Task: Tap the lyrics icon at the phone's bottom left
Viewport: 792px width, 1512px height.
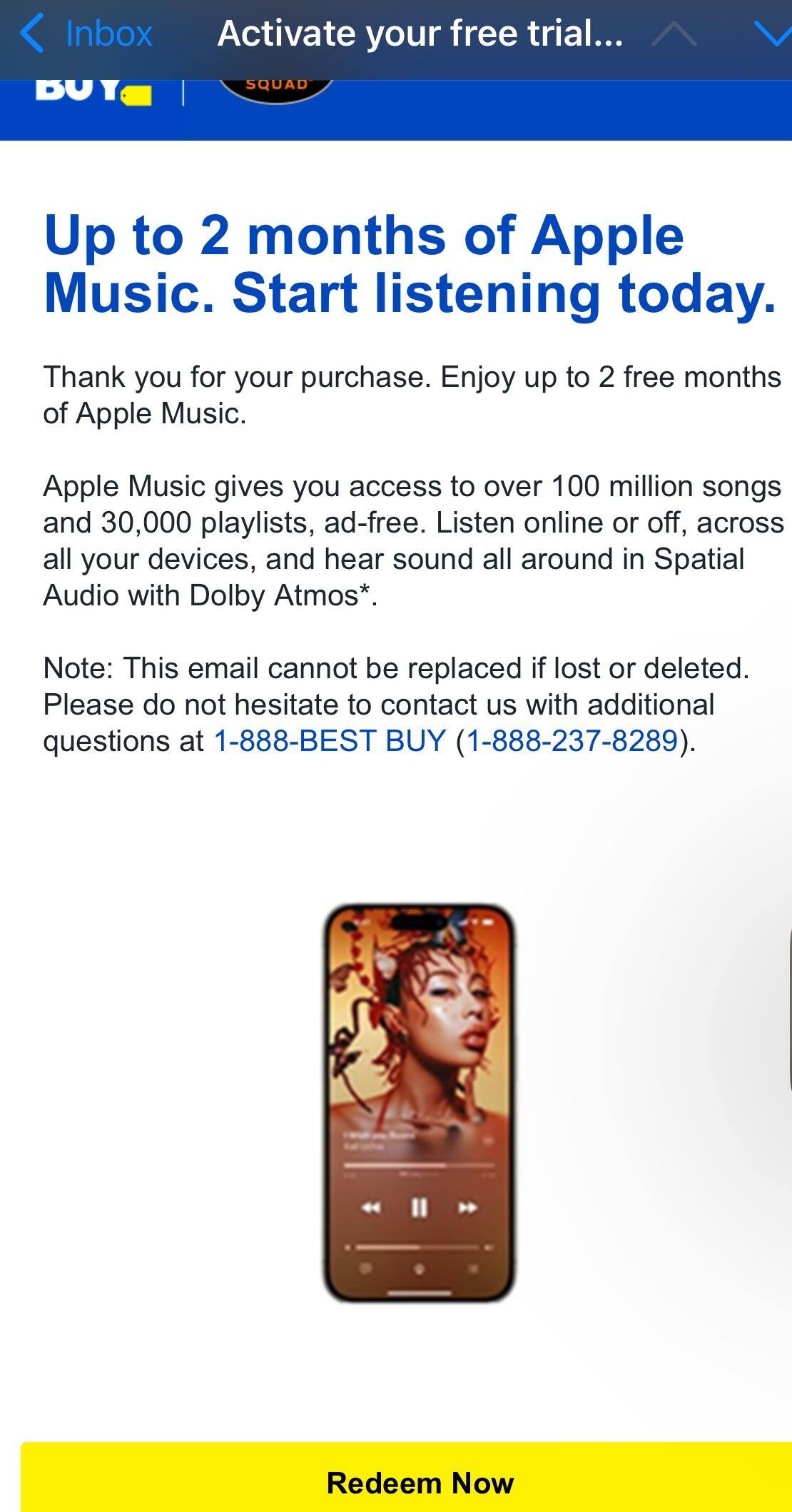Action: click(x=365, y=1269)
